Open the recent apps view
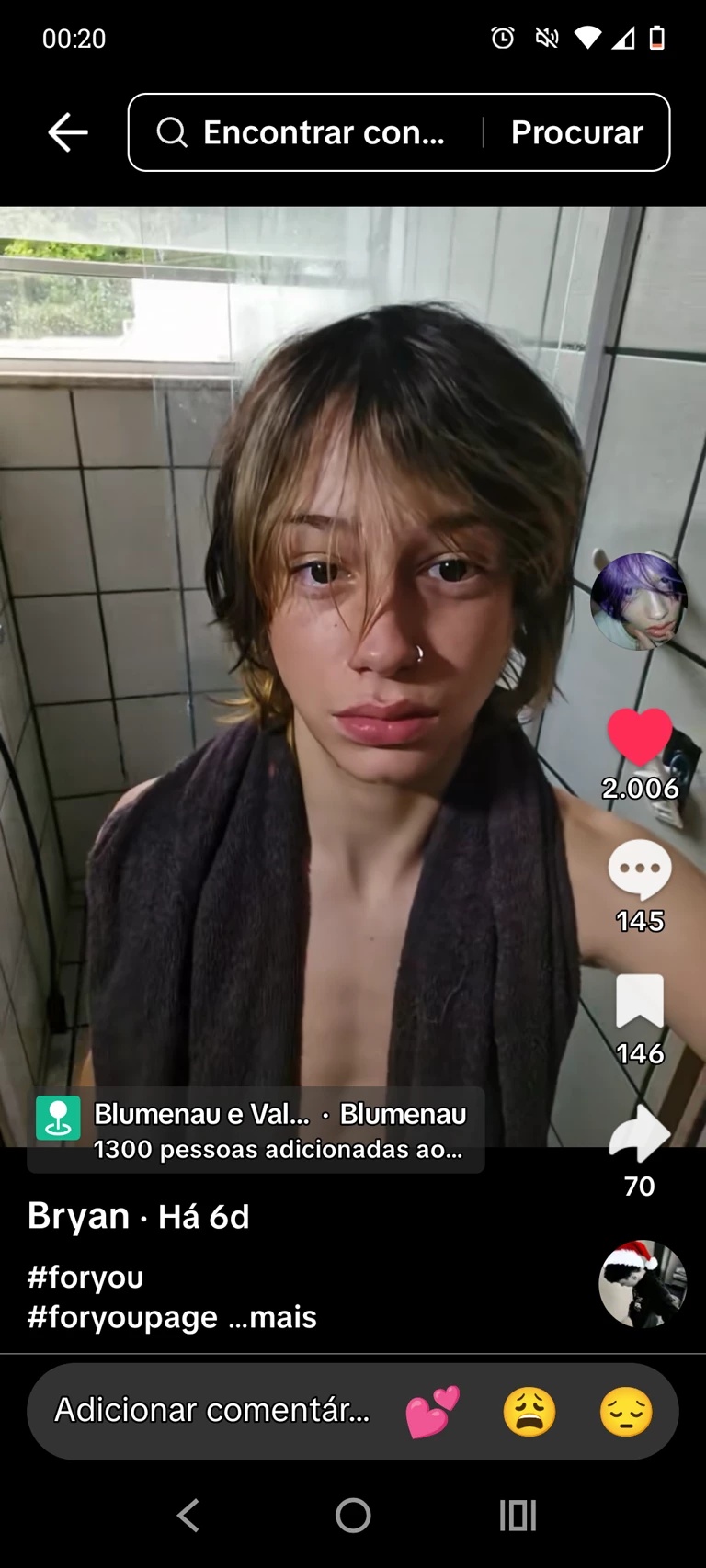Image resolution: width=706 pixels, height=1568 pixels. [x=518, y=1515]
